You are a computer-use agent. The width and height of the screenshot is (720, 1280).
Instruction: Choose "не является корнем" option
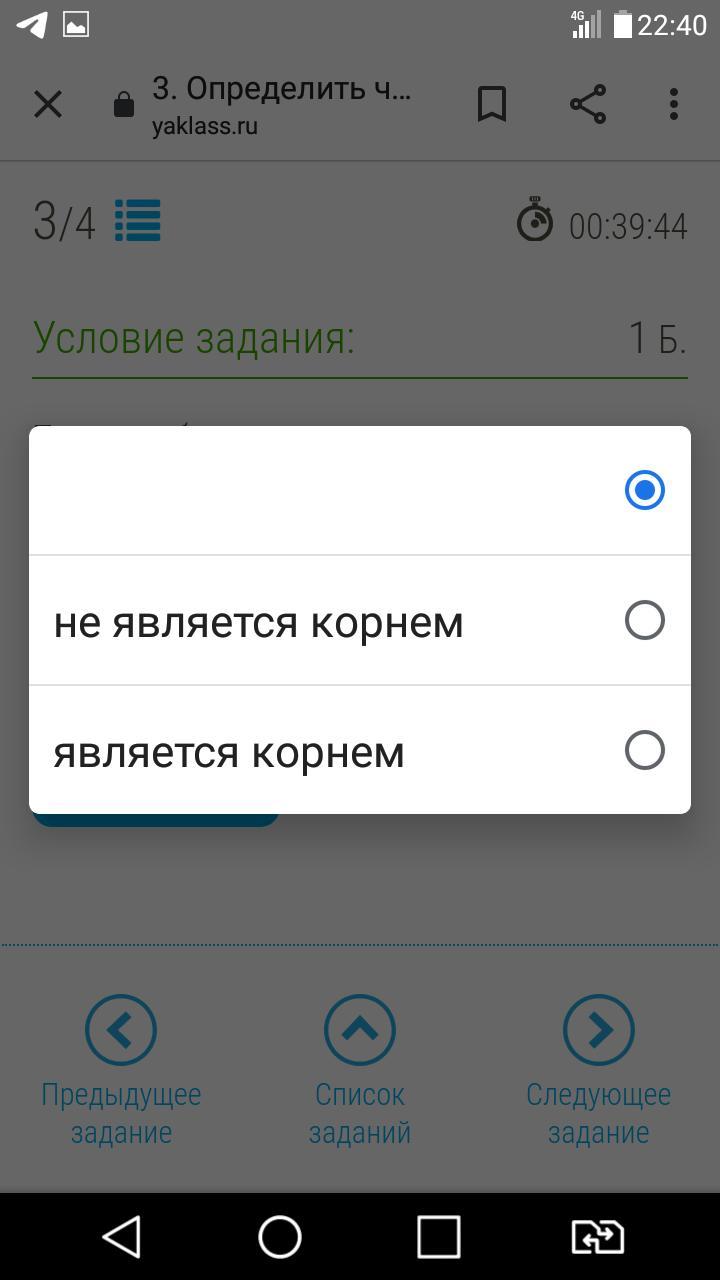coord(360,620)
